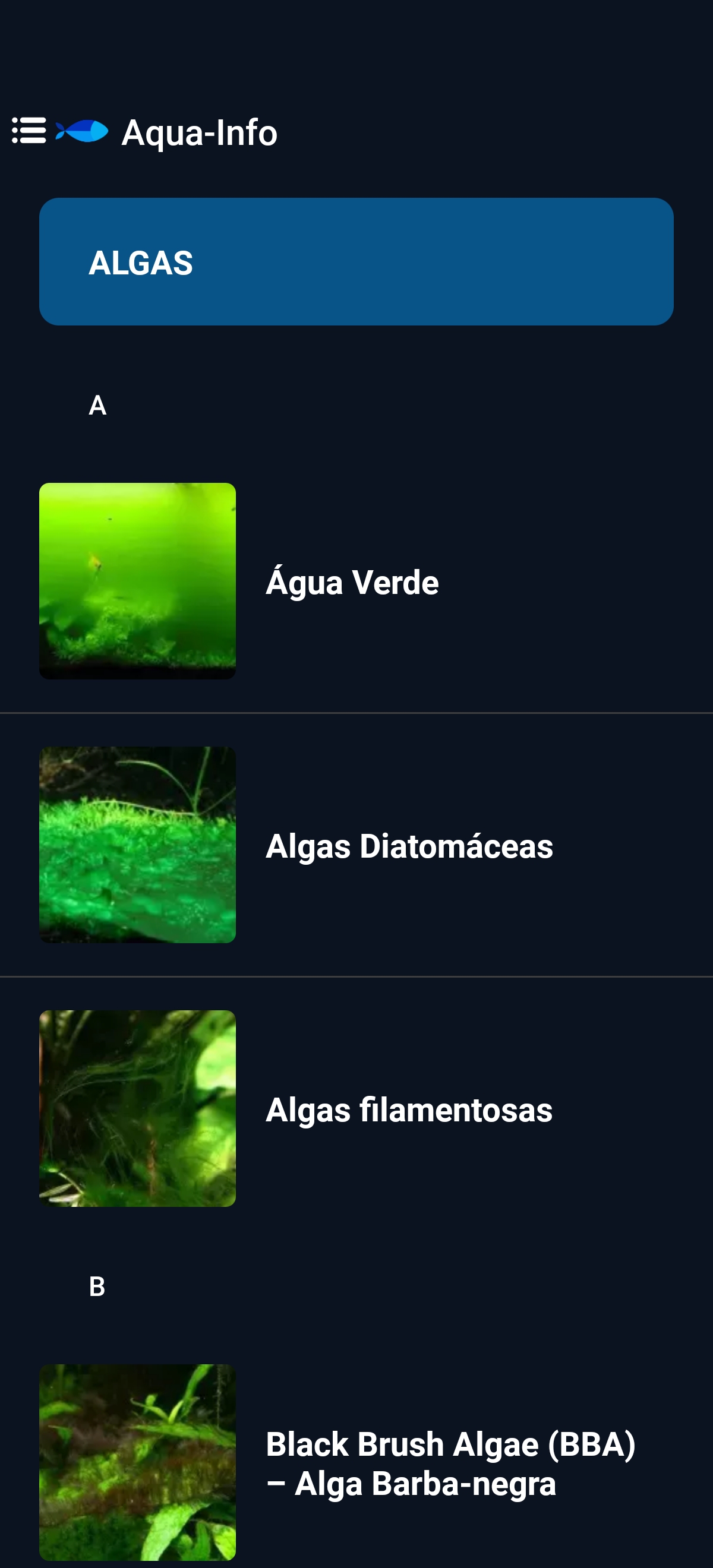Open the Água Verde entry
The width and height of the screenshot is (713, 1568).
(x=352, y=582)
